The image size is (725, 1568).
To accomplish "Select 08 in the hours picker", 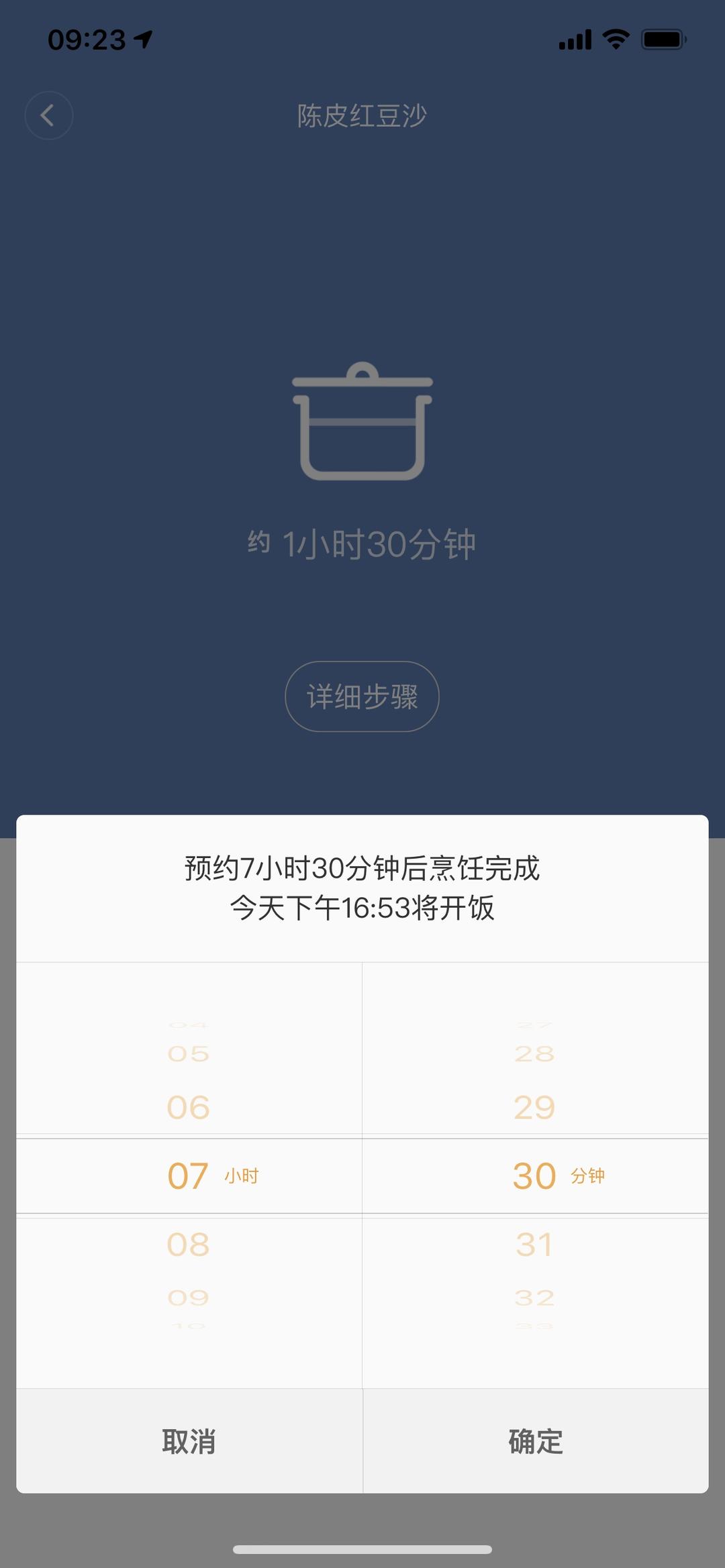I will point(189,1245).
